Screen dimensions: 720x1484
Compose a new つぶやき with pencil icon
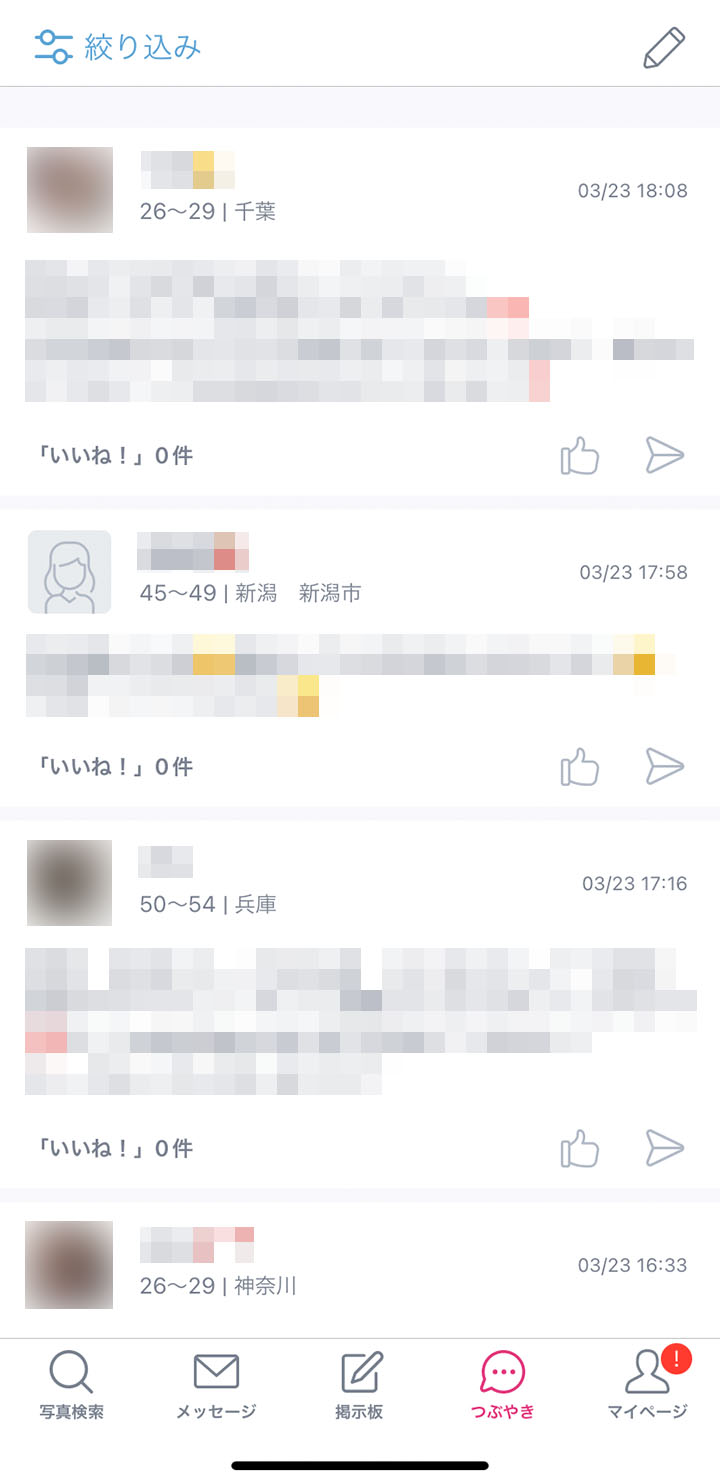click(x=664, y=47)
